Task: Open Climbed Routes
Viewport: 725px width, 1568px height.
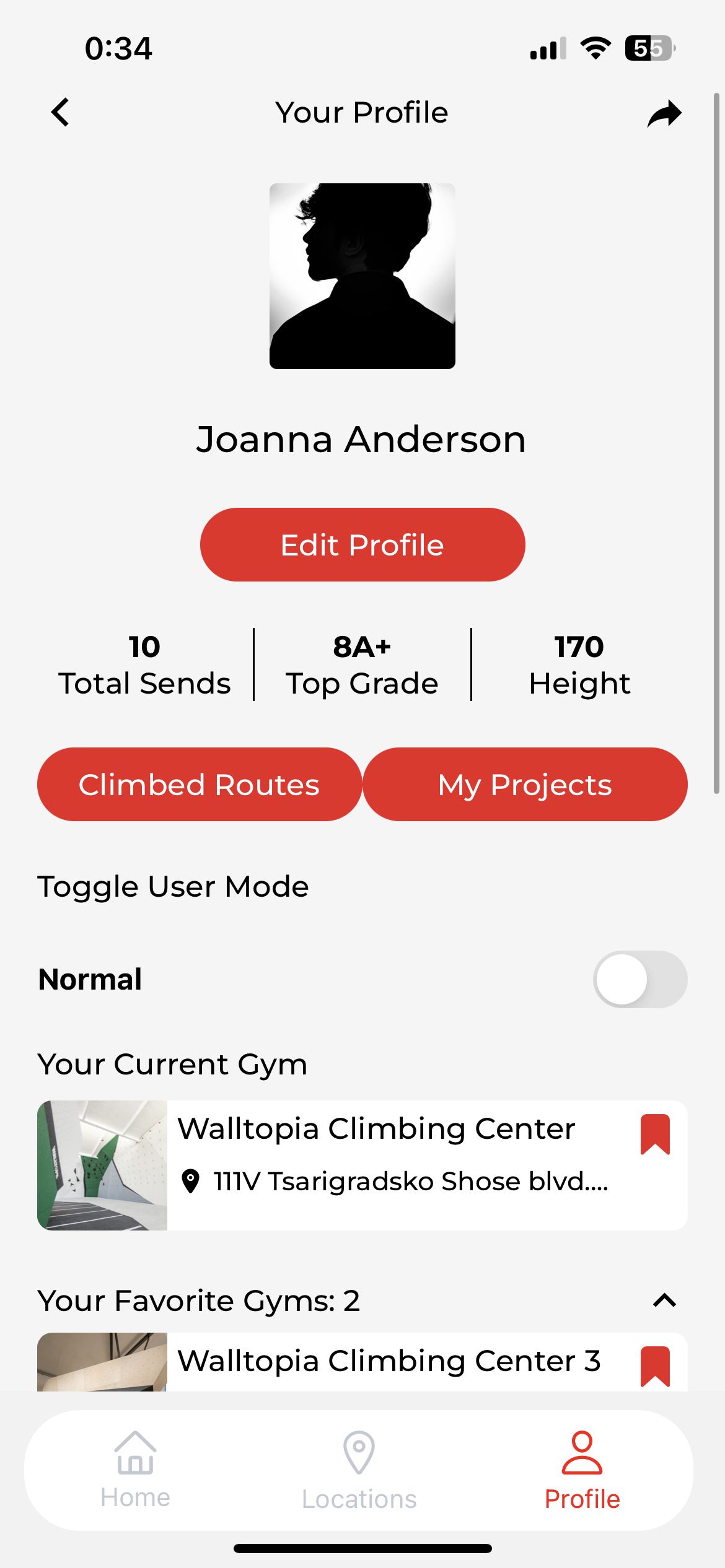Action: pos(200,785)
